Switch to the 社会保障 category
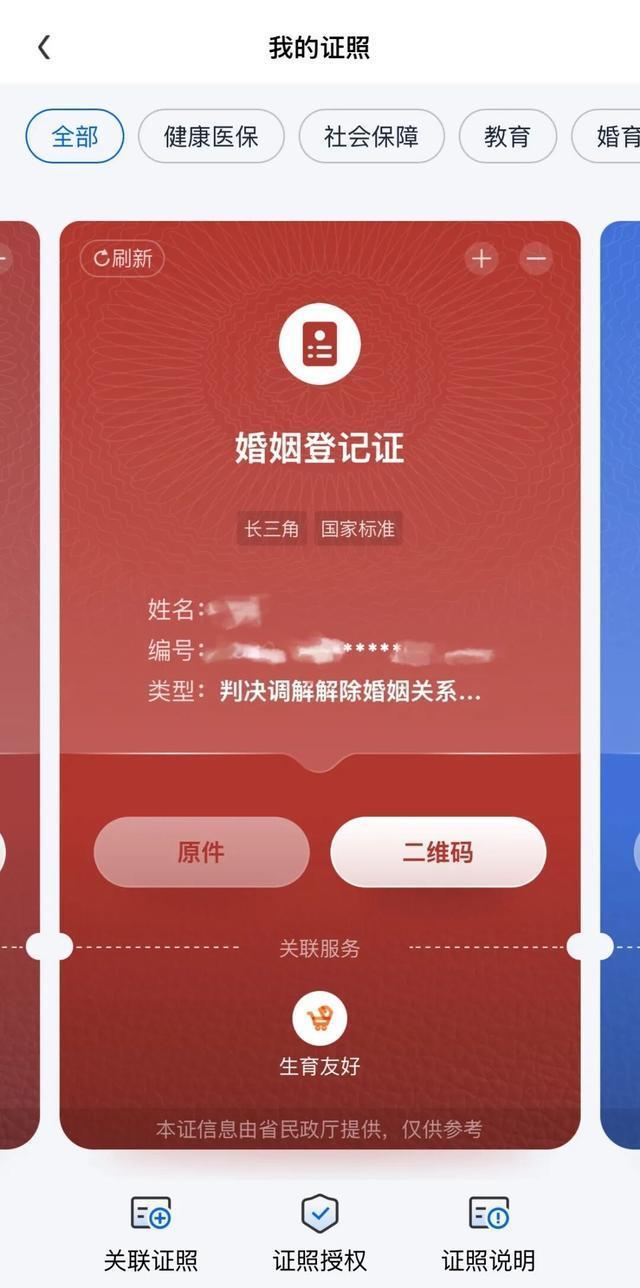The image size is (640, 1288). pos(371,136)
